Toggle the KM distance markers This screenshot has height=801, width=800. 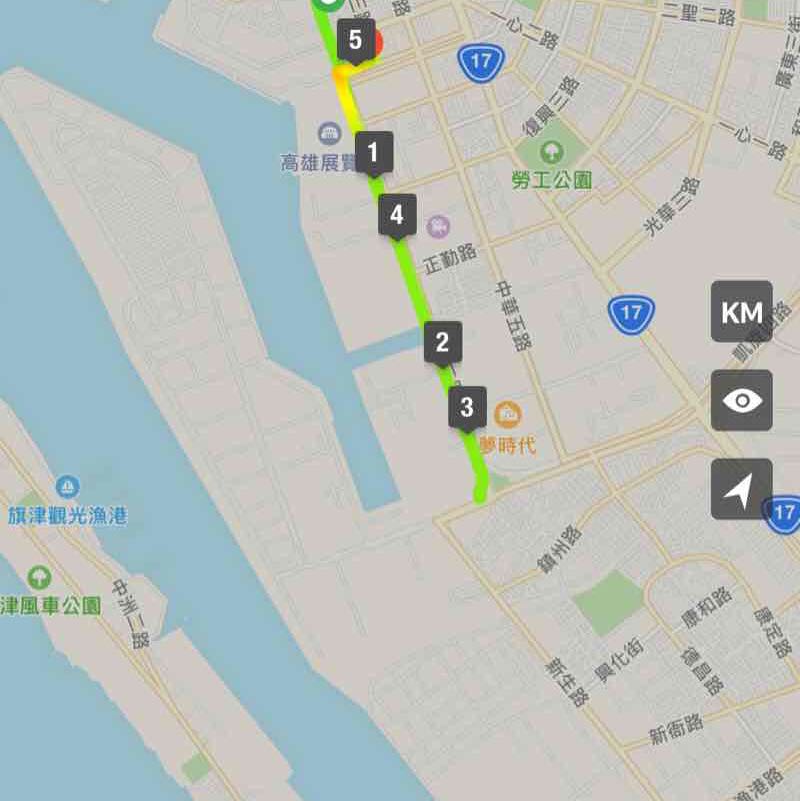tap(741, 312)
